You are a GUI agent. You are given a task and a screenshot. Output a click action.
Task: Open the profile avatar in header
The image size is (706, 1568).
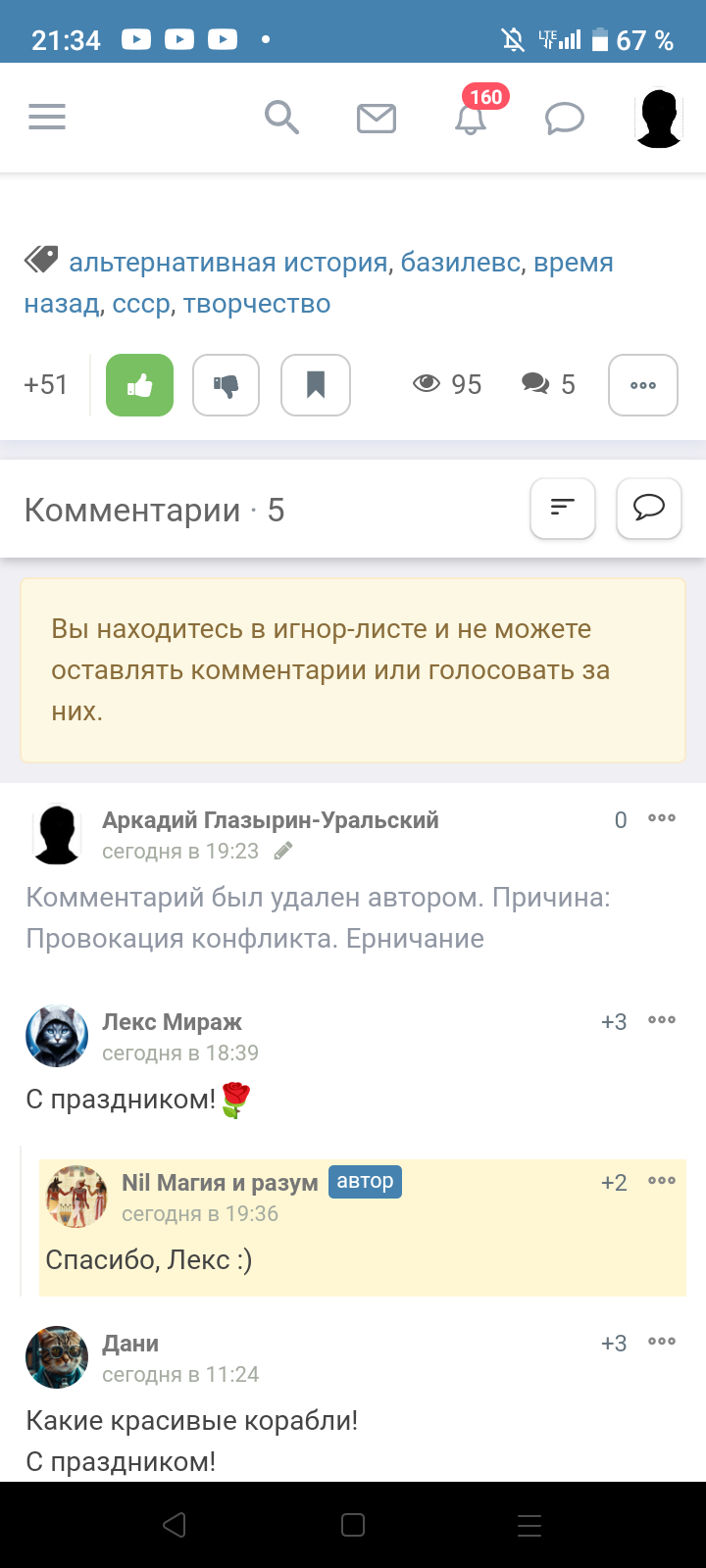click(658, 118)
